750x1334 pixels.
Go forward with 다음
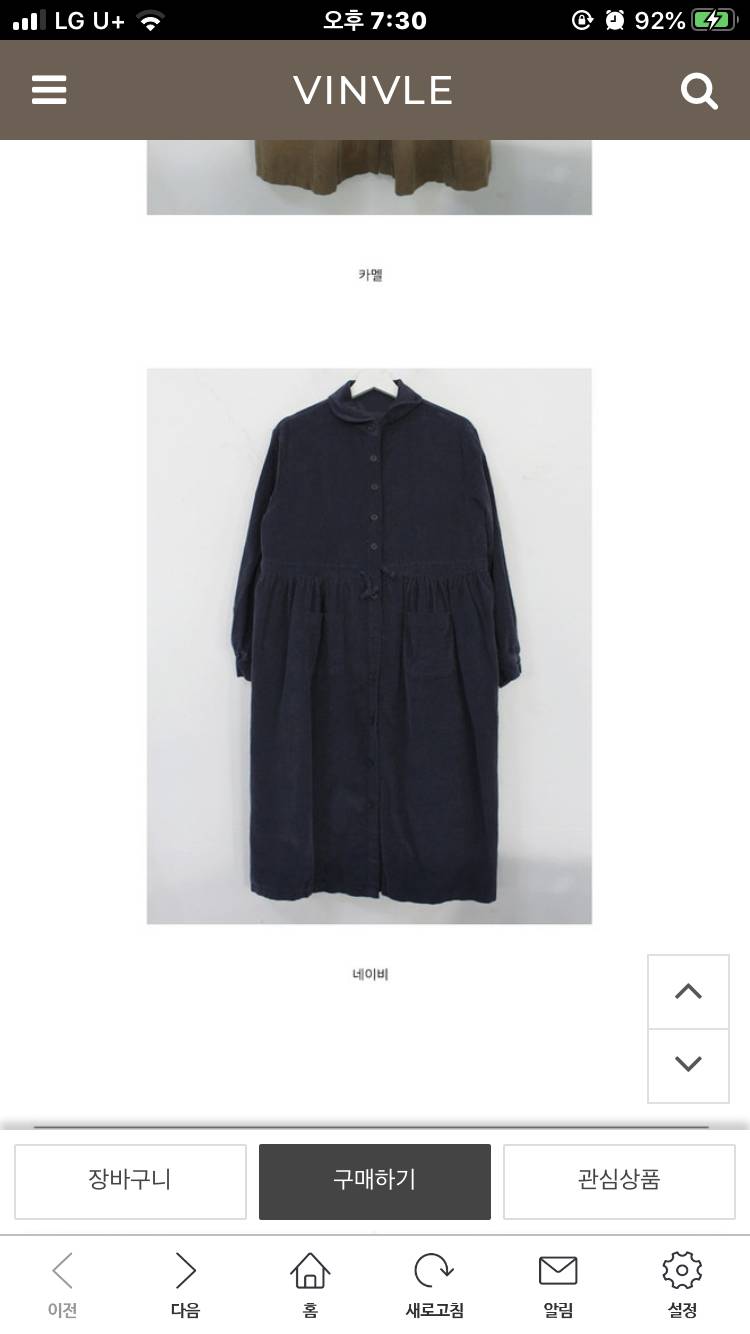(x=186, y=1284)
